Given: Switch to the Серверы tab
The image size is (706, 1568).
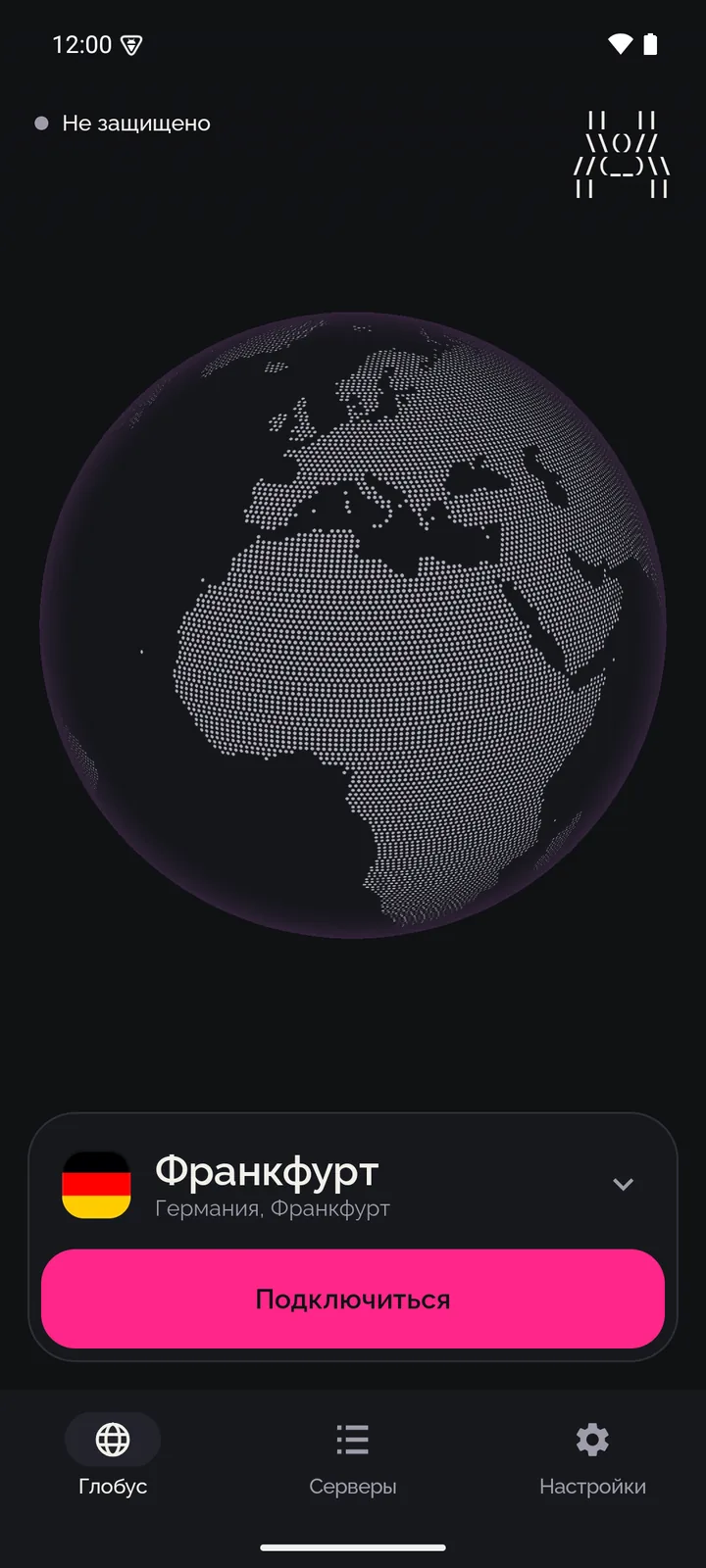Looking at the screenshot, I should [x=353, y=1458].
